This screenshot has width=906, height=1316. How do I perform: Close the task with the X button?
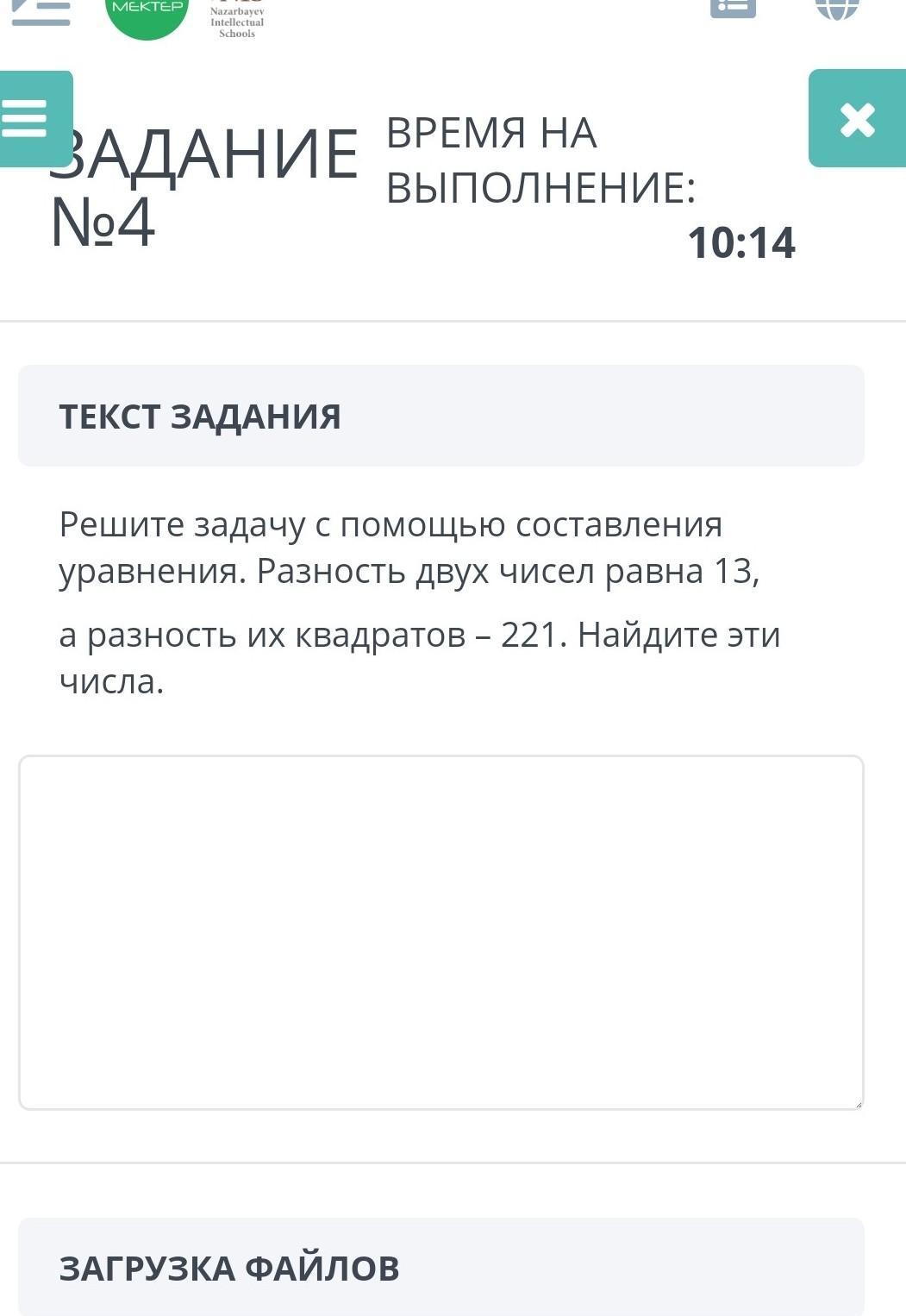click(856, 119)
